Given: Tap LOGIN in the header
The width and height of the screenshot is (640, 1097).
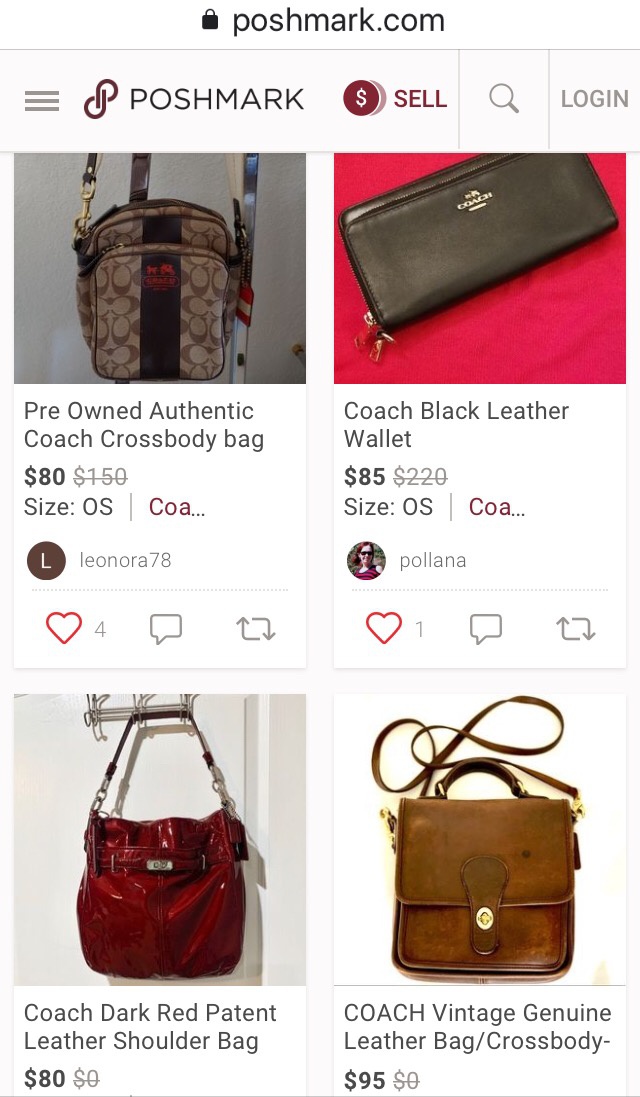Looking at the screenshot, I should coord(594,99).
